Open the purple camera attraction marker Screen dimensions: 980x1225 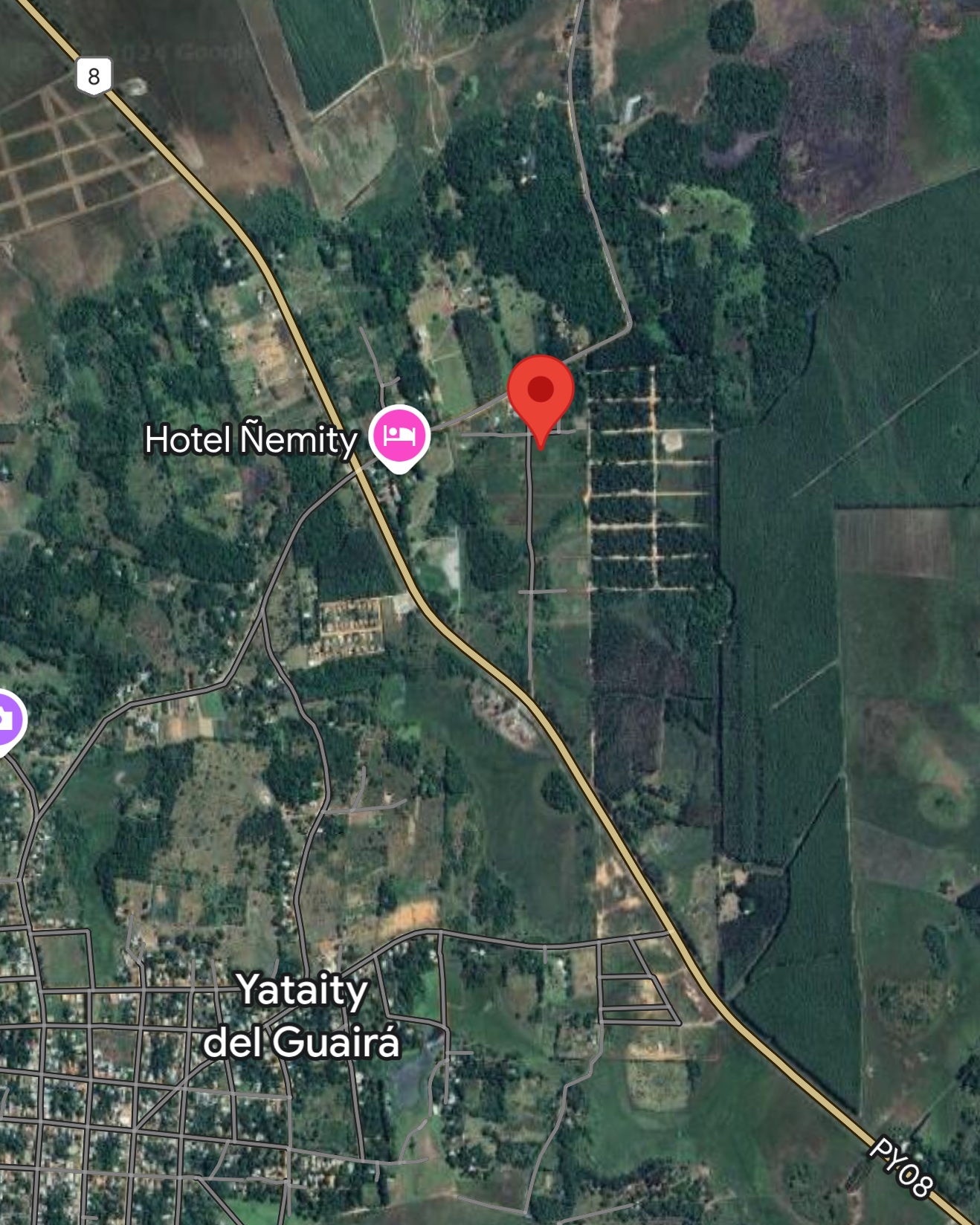[x=6, y=719]
